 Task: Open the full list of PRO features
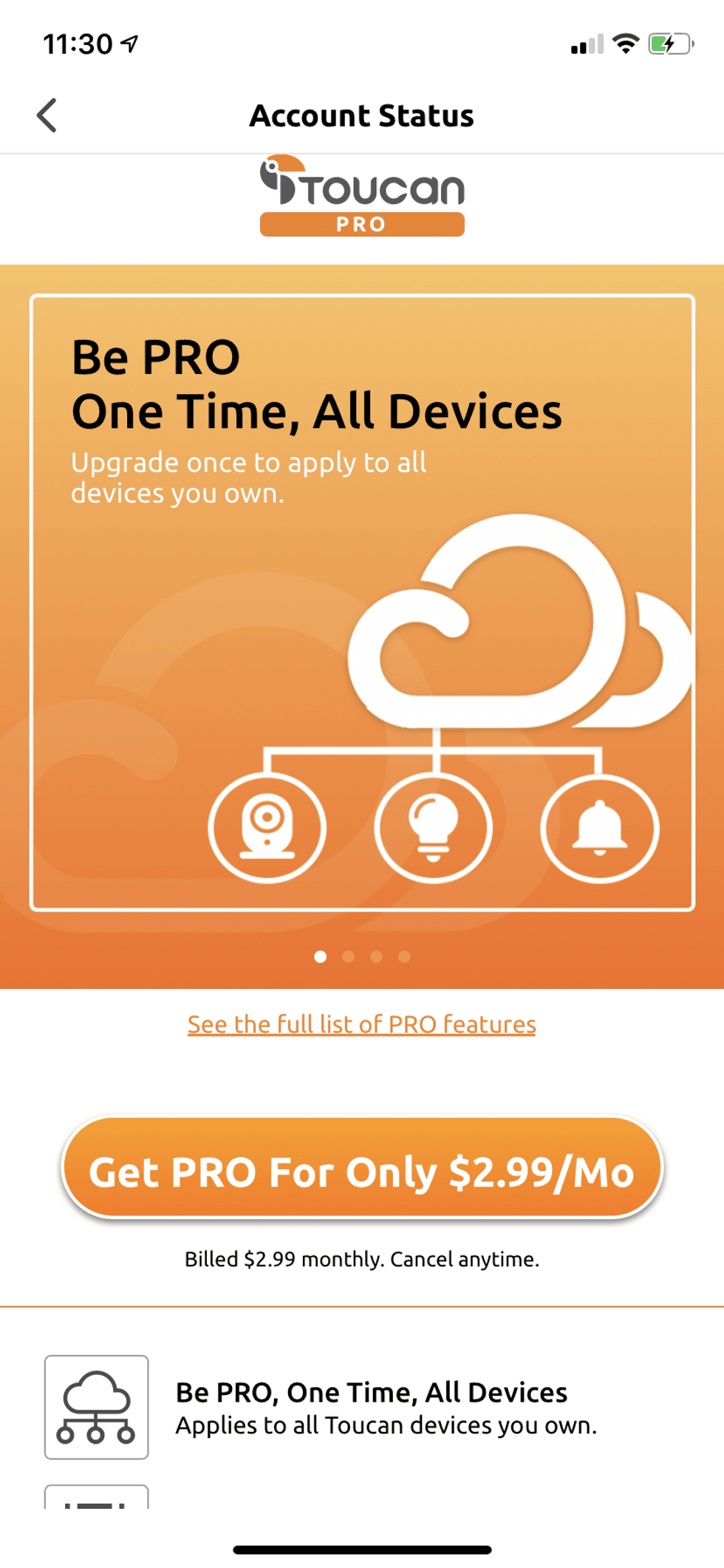point(361,1024)
